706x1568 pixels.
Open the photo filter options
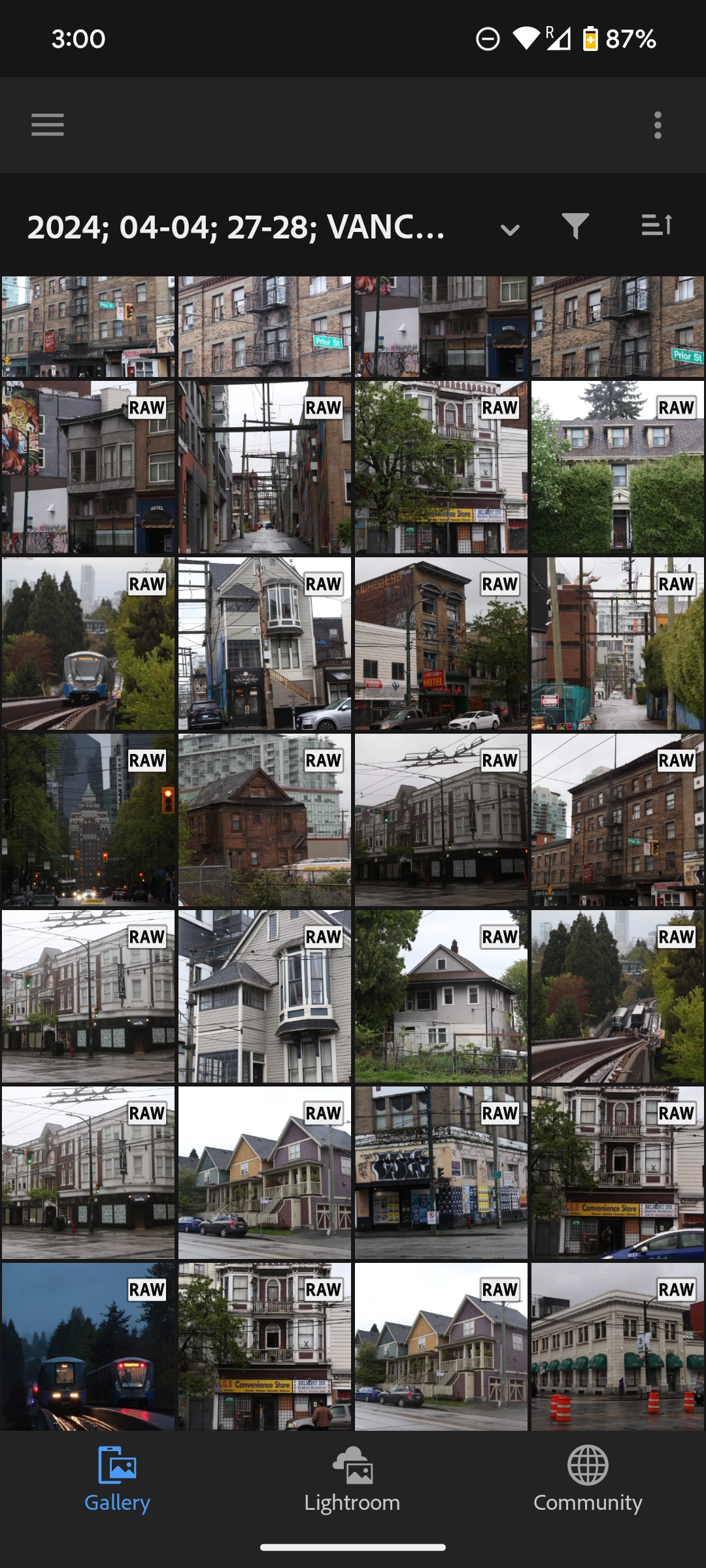[575, 227]
